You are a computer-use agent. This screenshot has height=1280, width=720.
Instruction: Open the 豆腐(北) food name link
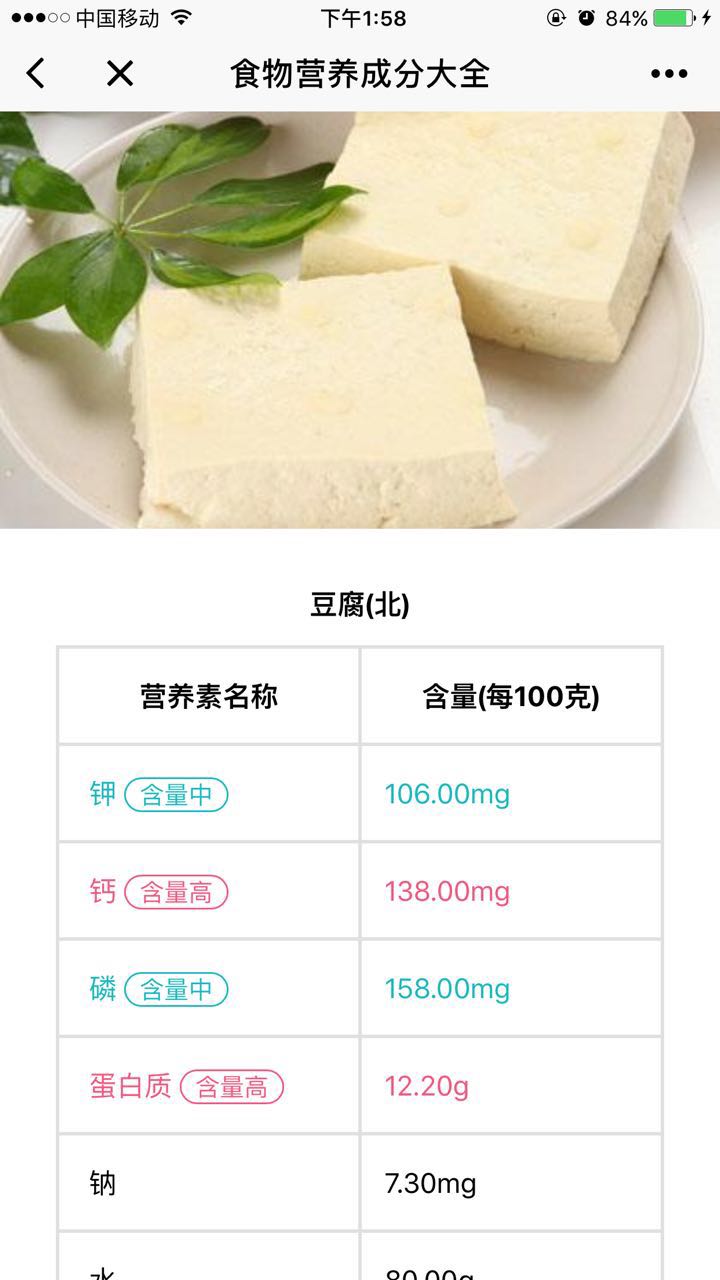coord(360,604)
